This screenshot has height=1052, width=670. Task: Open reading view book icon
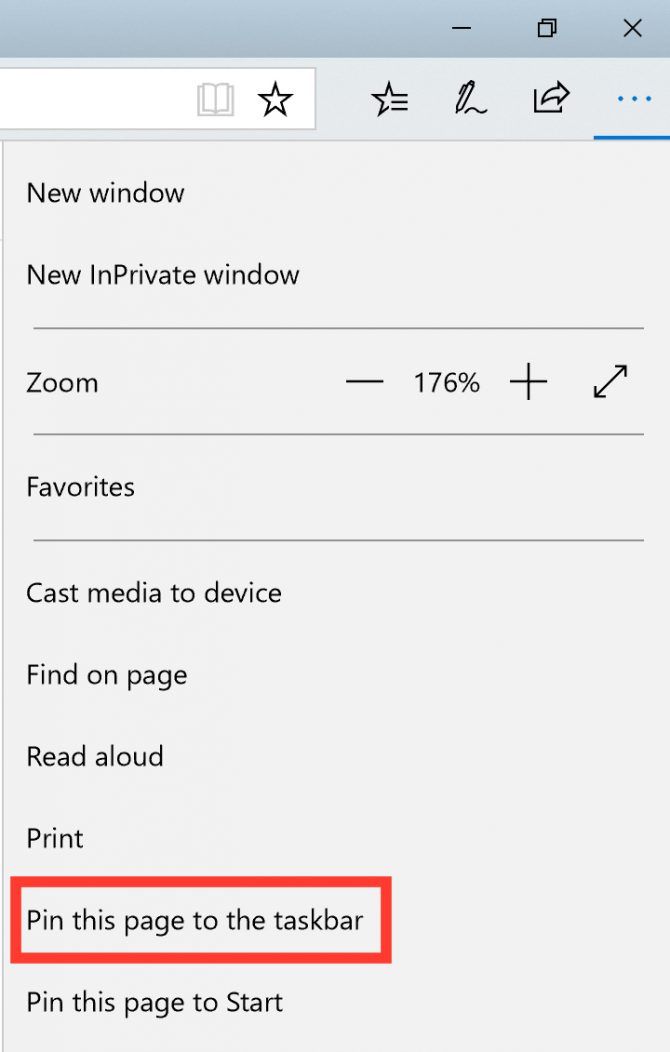(215, 99)
